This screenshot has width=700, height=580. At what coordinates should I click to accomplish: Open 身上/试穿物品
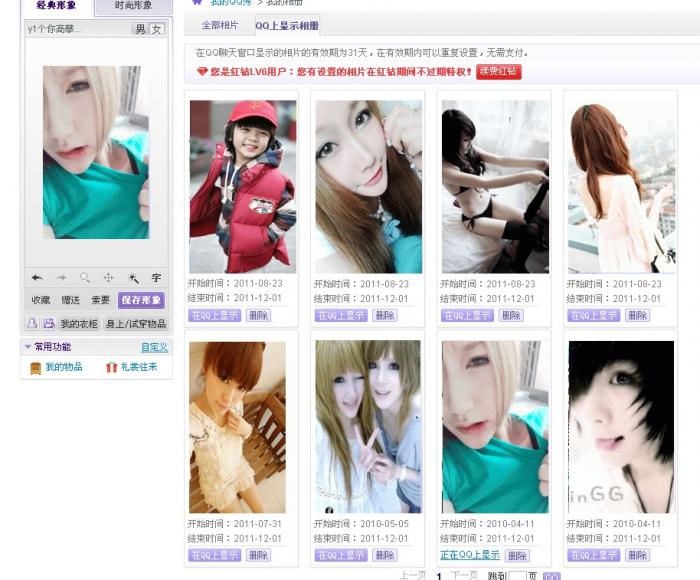tap(135, 324)
